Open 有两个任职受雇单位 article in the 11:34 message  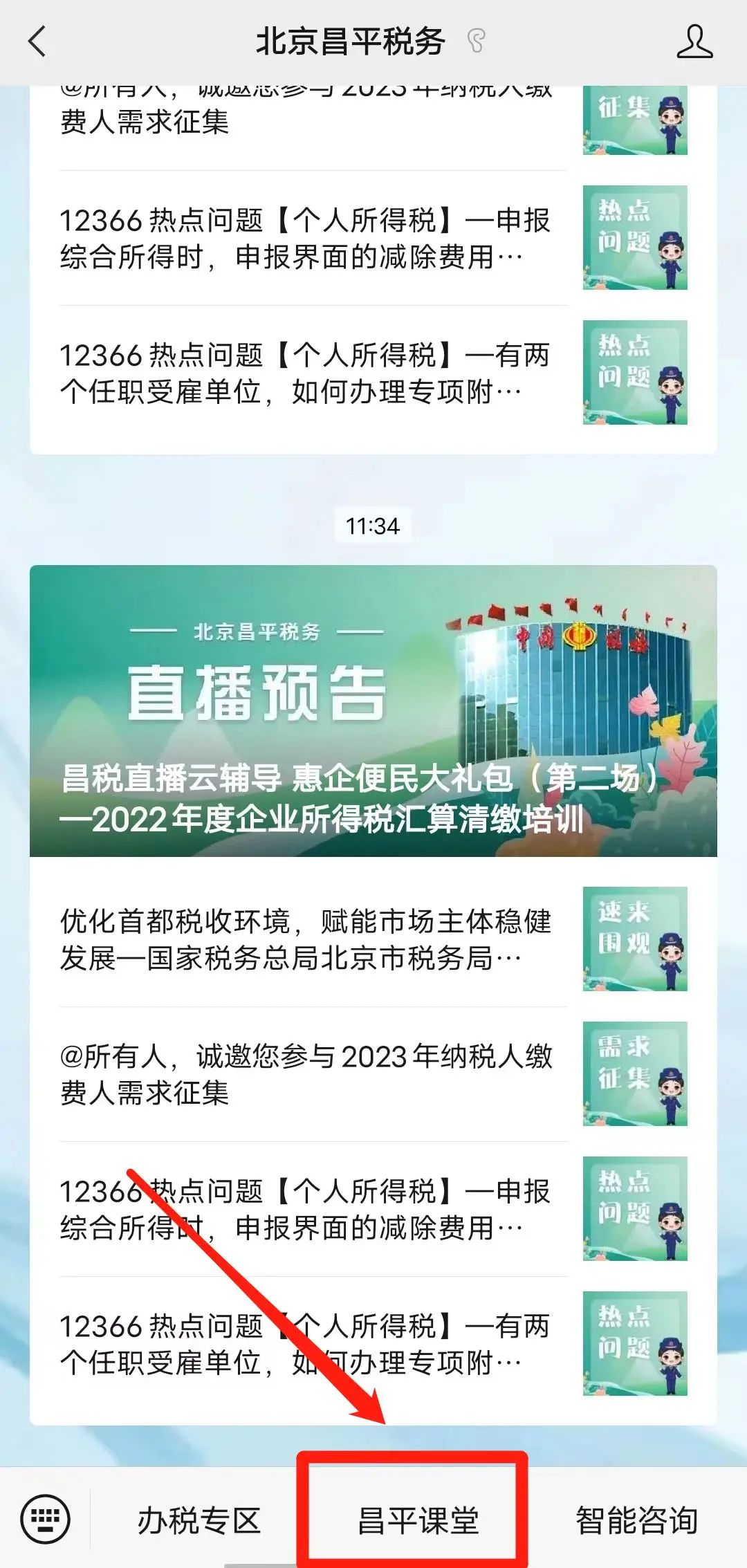coord(373,1344)
